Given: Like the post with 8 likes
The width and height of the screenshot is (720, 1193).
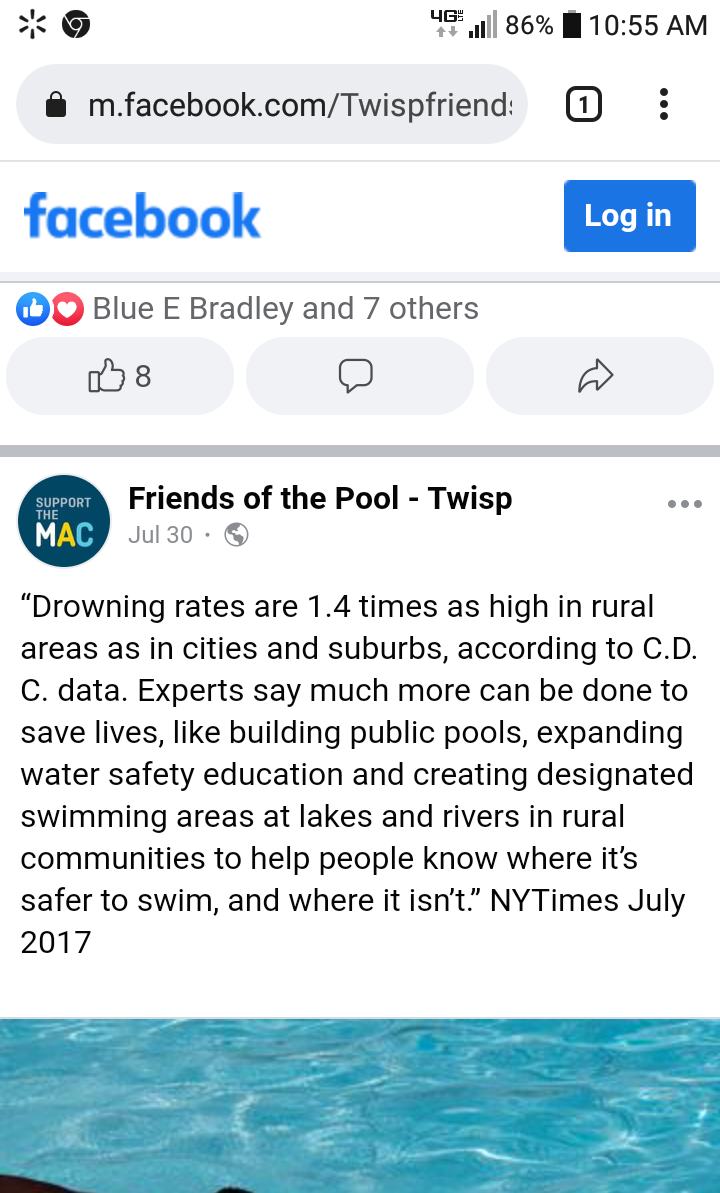Looking at the screenshot, I should point(120,376).
